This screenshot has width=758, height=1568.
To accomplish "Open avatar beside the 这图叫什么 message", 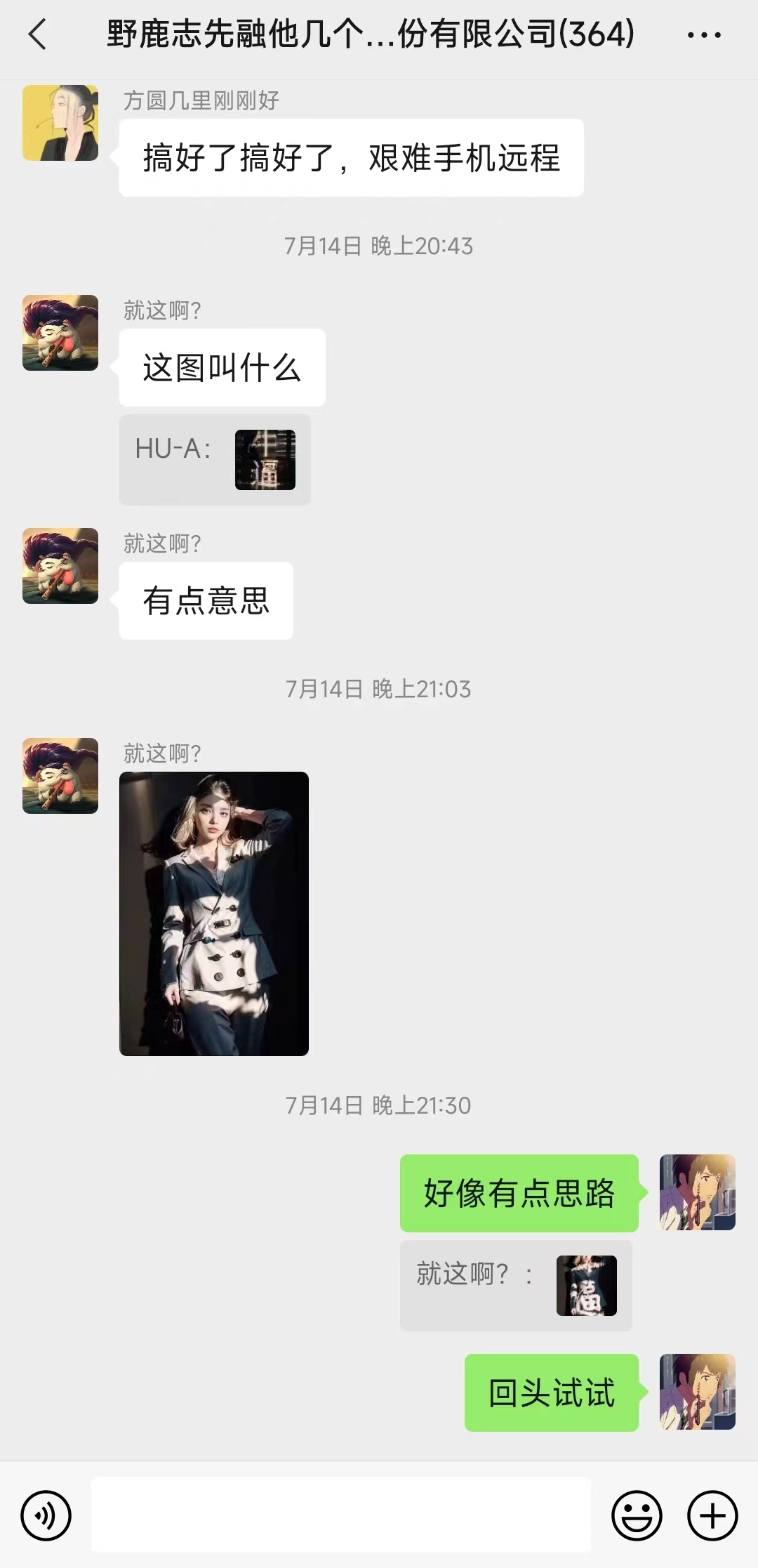I will (60, 333).
